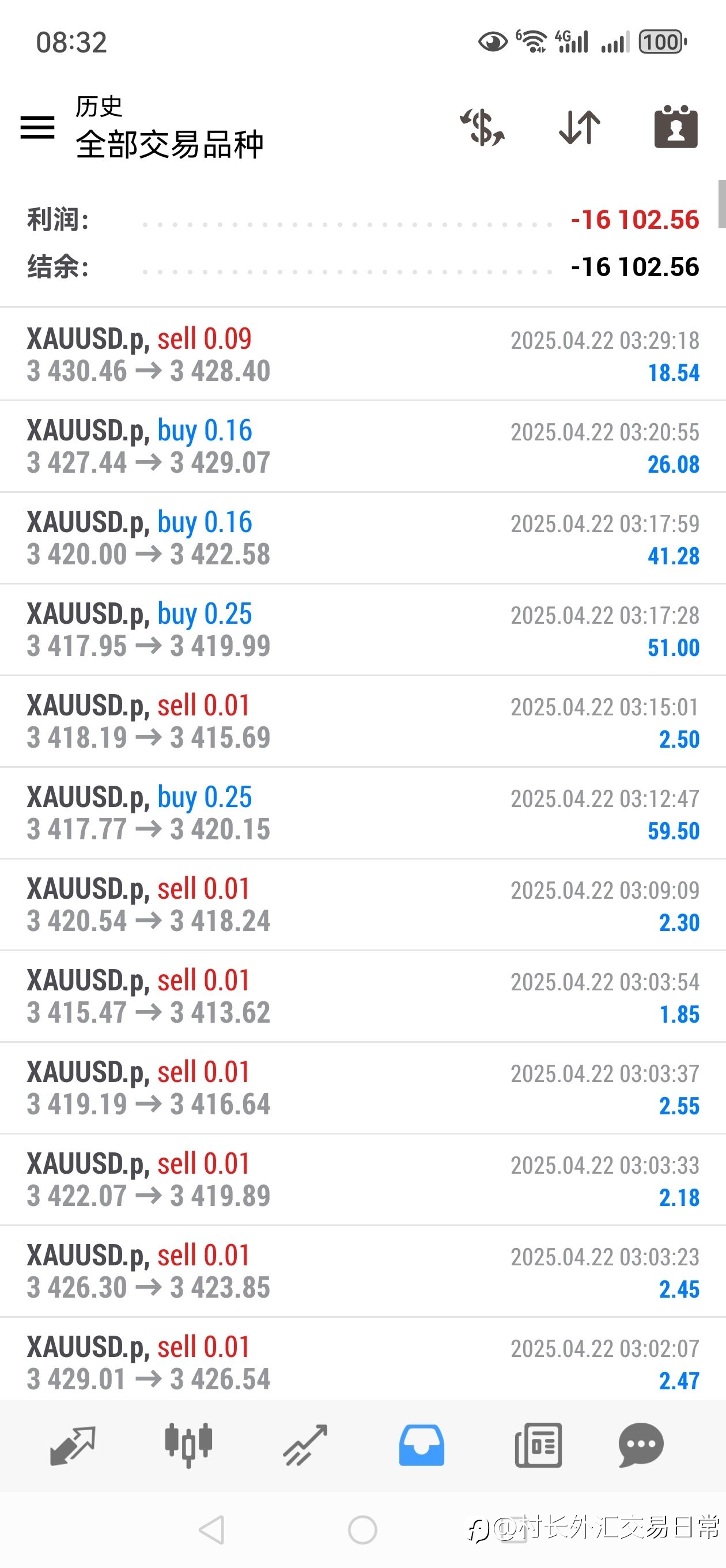This screenshot has height=1568, width=726.
Task: Tap the currency symbol filter icon
Action: (482, 127)
